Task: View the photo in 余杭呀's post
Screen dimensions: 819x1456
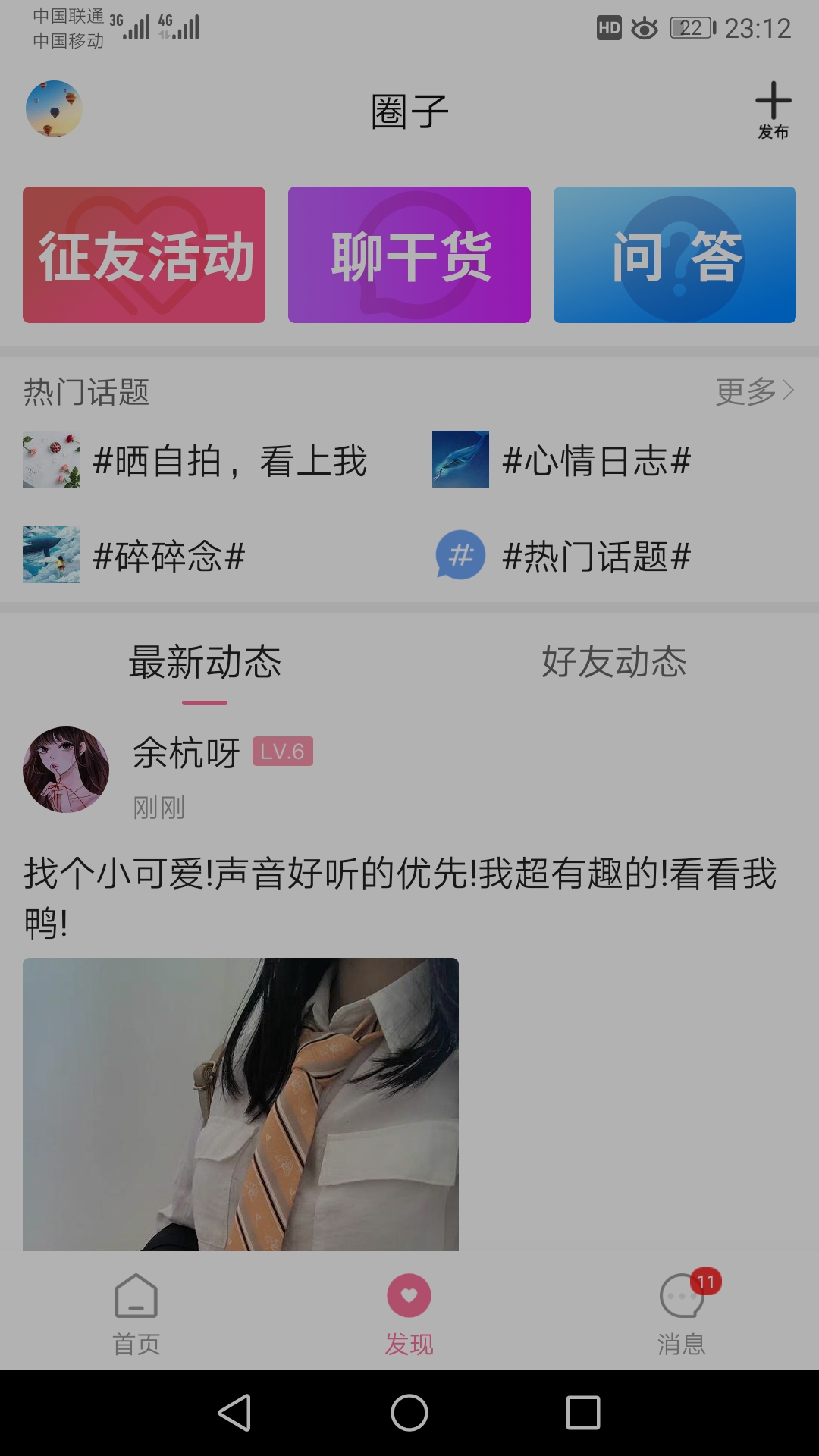Action: [x=240, y=1104]
